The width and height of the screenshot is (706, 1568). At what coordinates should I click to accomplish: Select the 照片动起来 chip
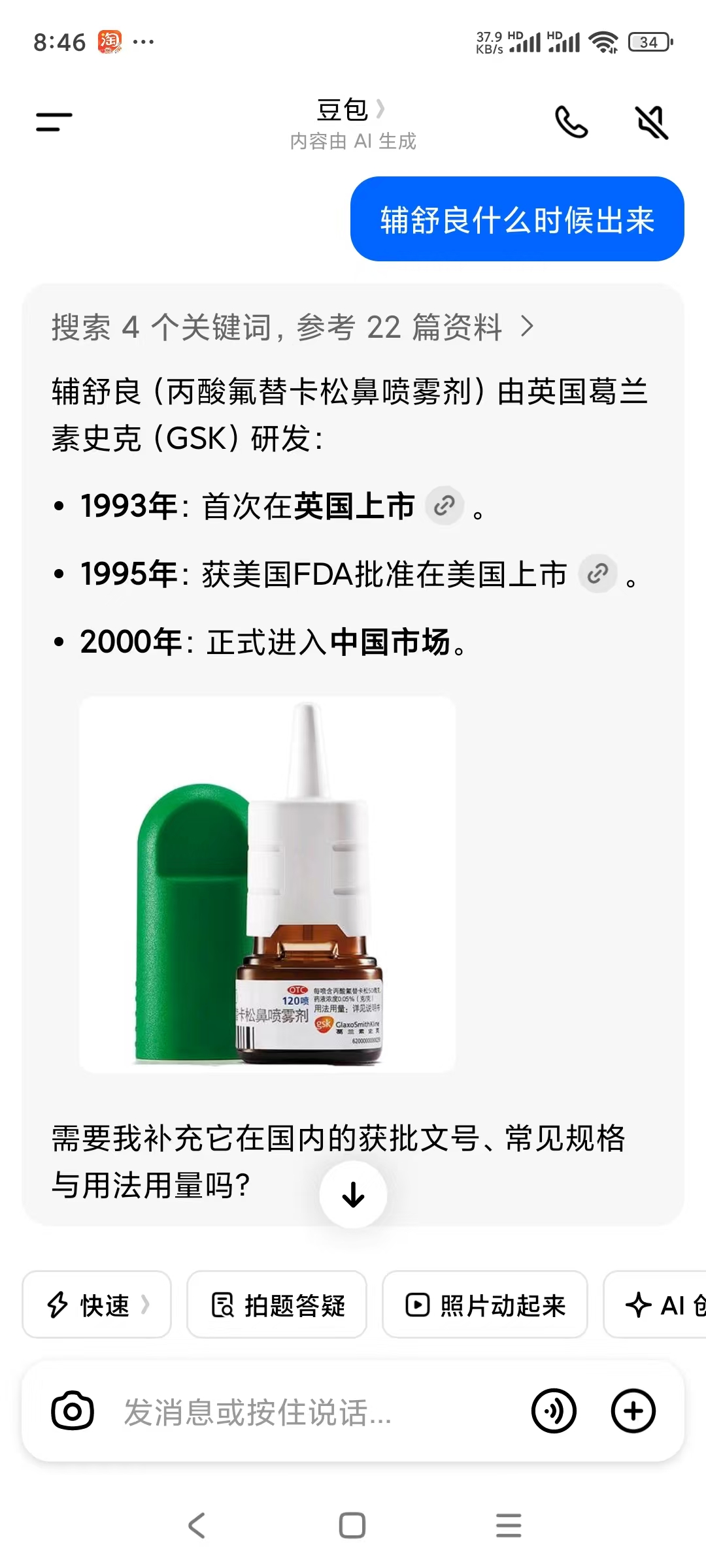click(484, 1305)
